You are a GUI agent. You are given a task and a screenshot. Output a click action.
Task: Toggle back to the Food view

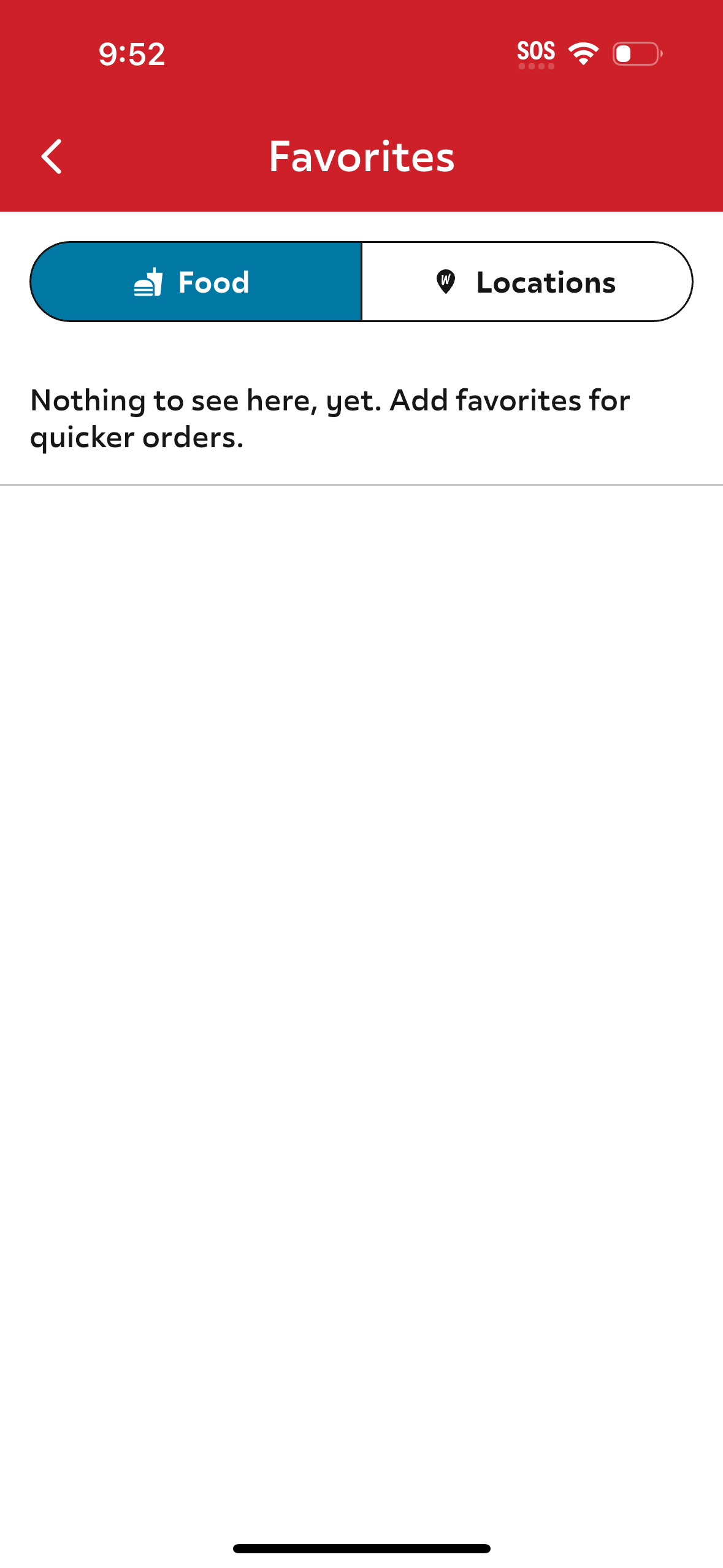196,282
